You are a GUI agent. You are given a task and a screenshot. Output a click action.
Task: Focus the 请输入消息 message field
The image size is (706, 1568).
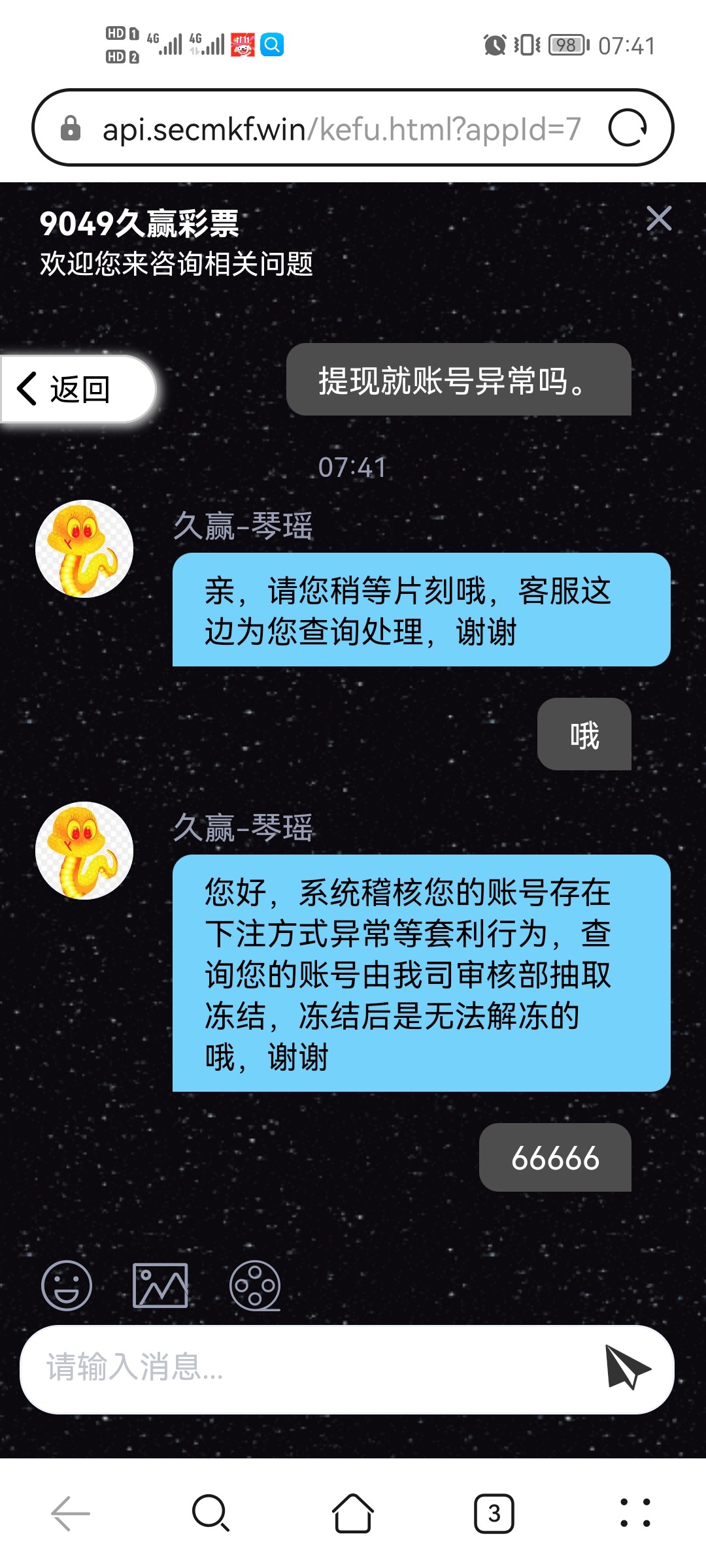click(307, 1367)
